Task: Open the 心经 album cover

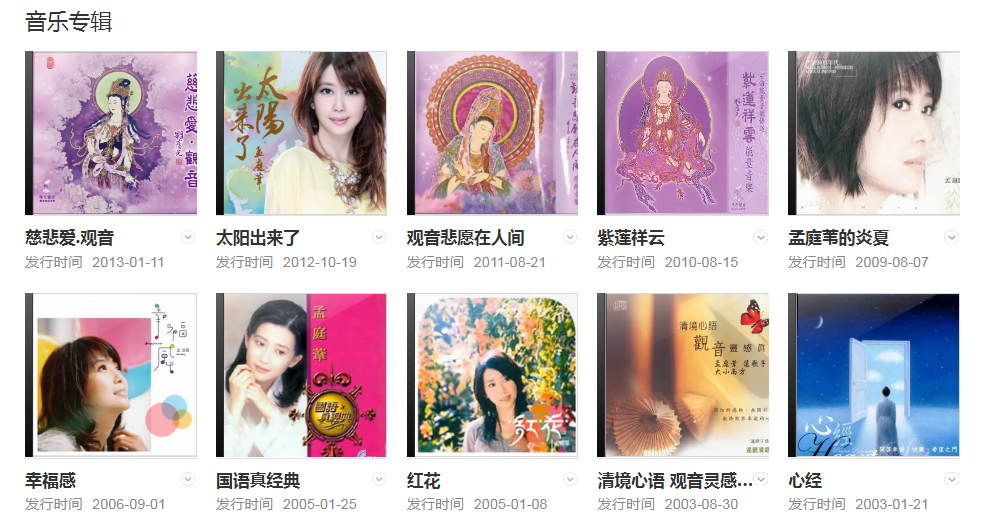Action: click(x=874, y=375)
